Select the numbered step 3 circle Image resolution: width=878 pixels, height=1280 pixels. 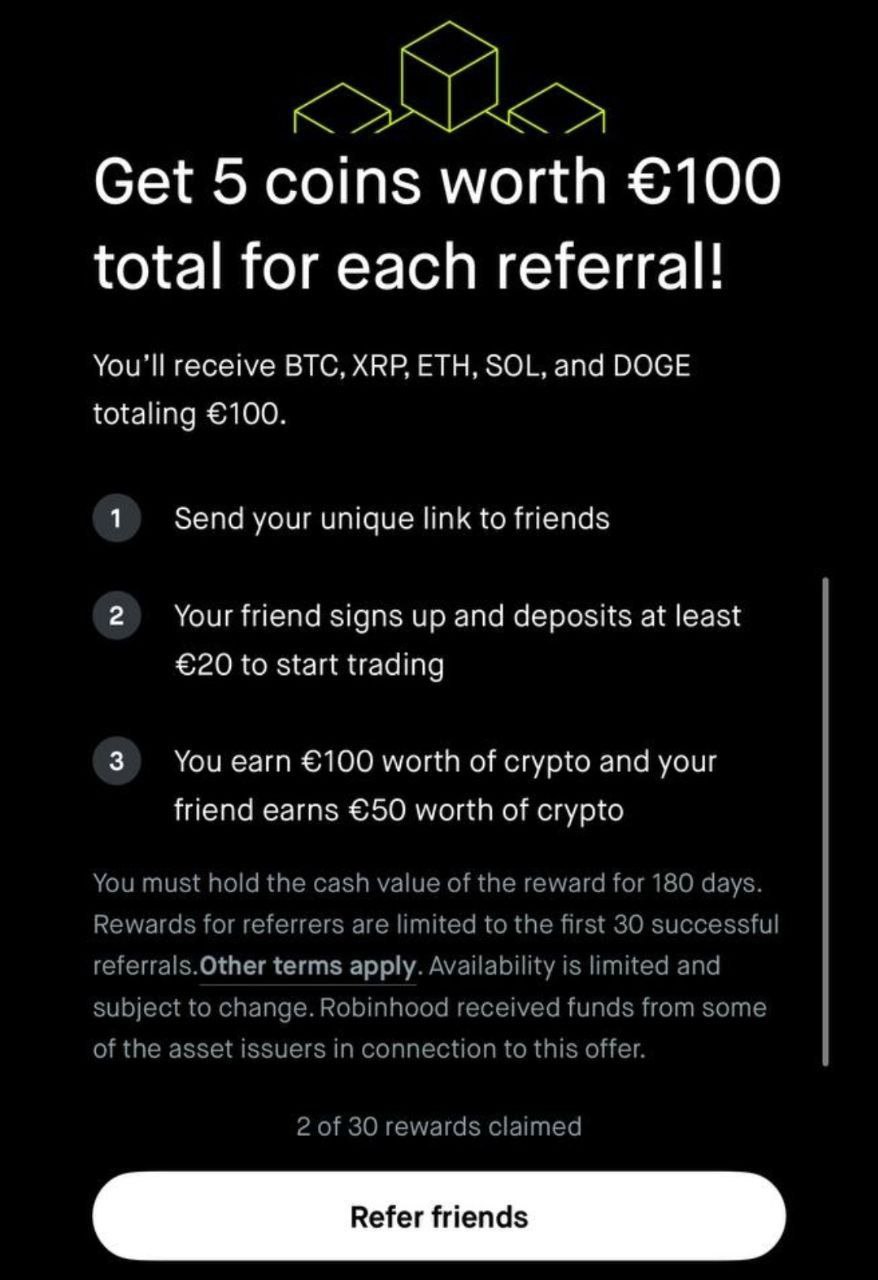click(118, 762)
